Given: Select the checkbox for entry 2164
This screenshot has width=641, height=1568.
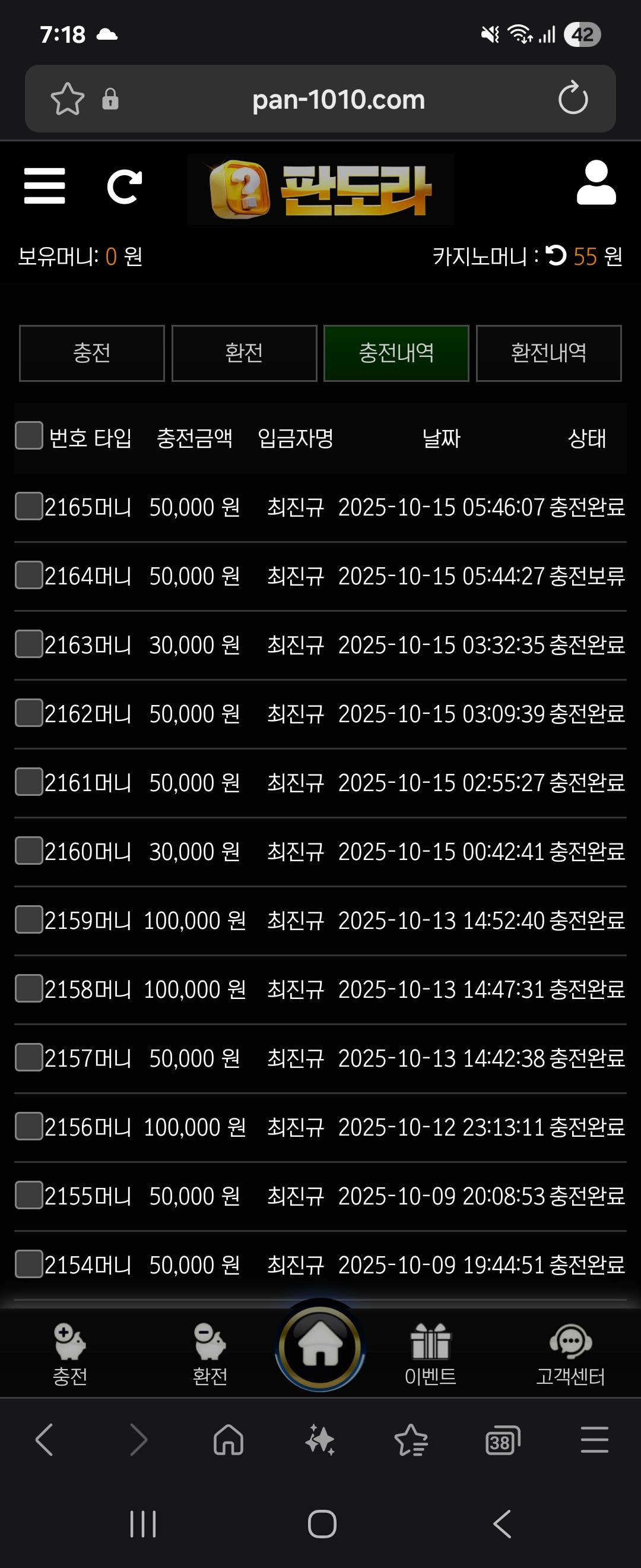Looking at the screenshot, I should coord(28,575).
